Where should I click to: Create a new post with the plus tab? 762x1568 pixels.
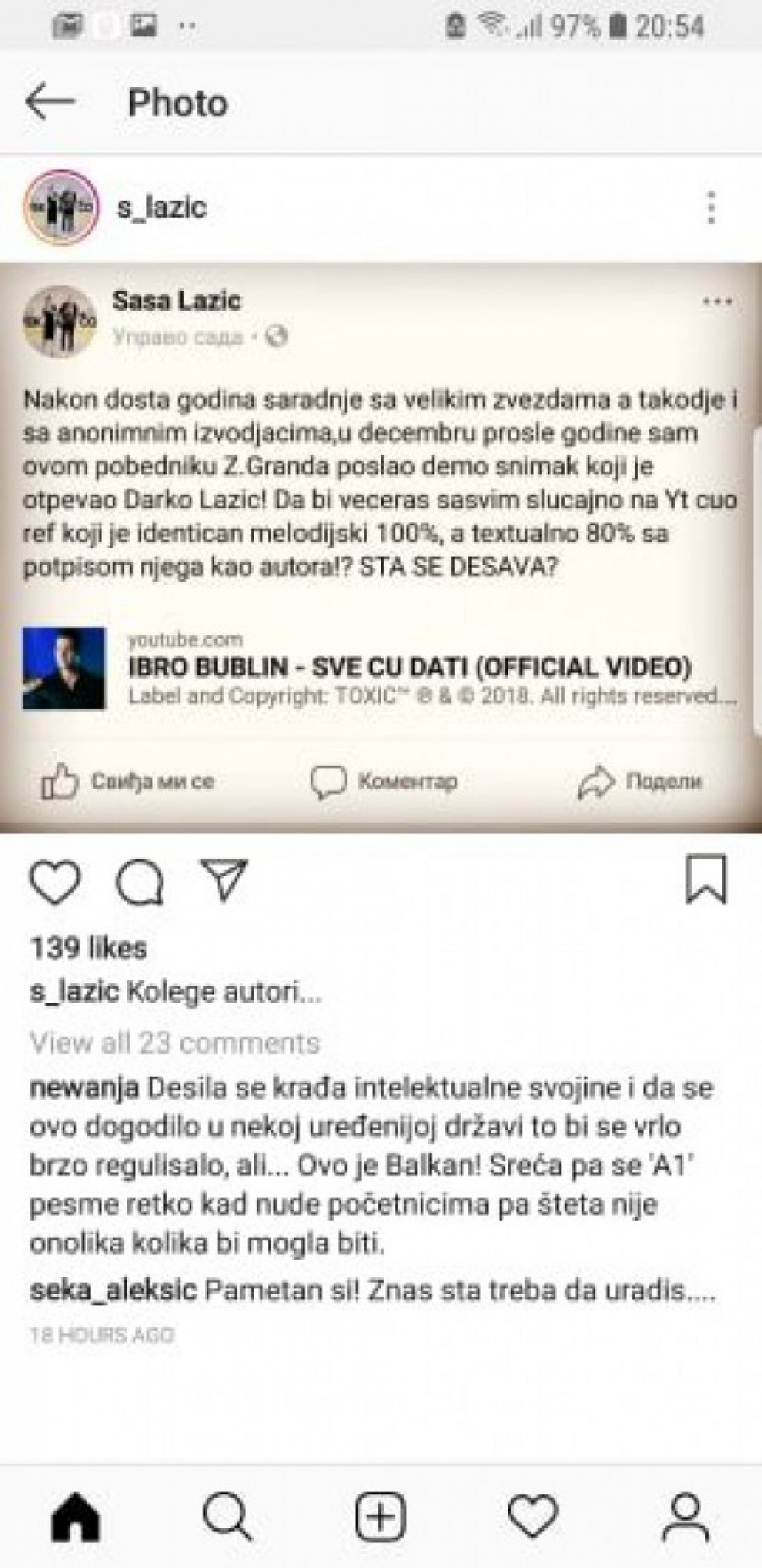click(380, 1515)
